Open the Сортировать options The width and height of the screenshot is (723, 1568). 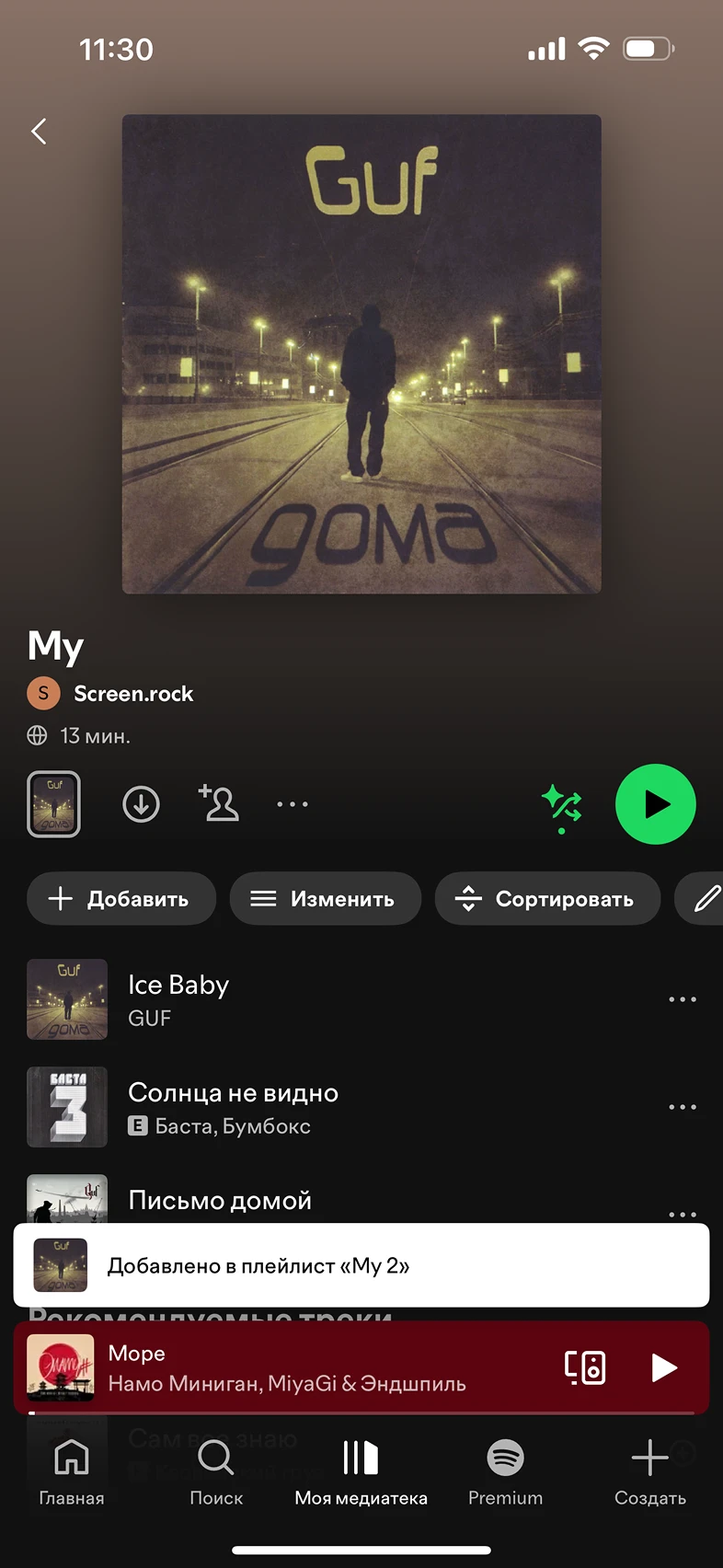click(x=547, y=899)
